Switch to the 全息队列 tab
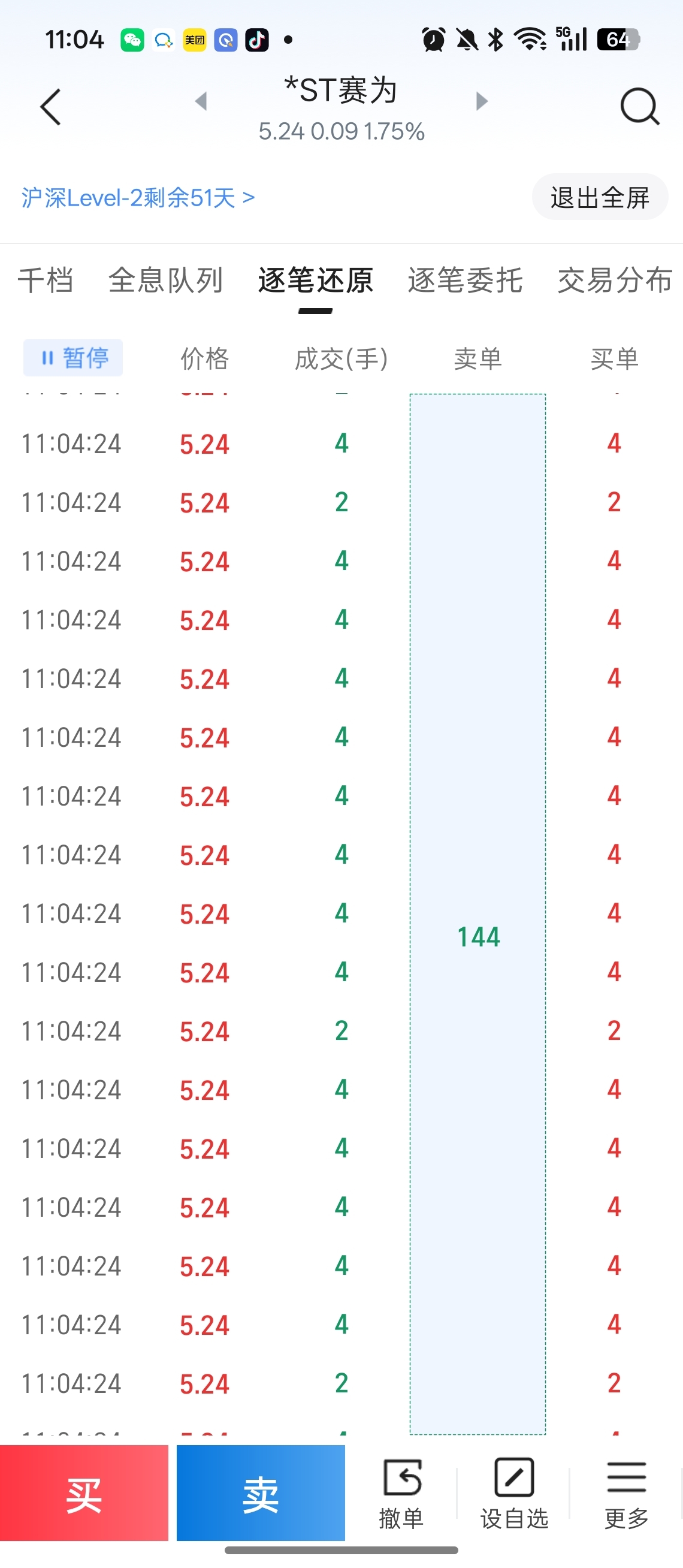The image size is (683, 1568). pyautogui.click(x=165, y=281)
